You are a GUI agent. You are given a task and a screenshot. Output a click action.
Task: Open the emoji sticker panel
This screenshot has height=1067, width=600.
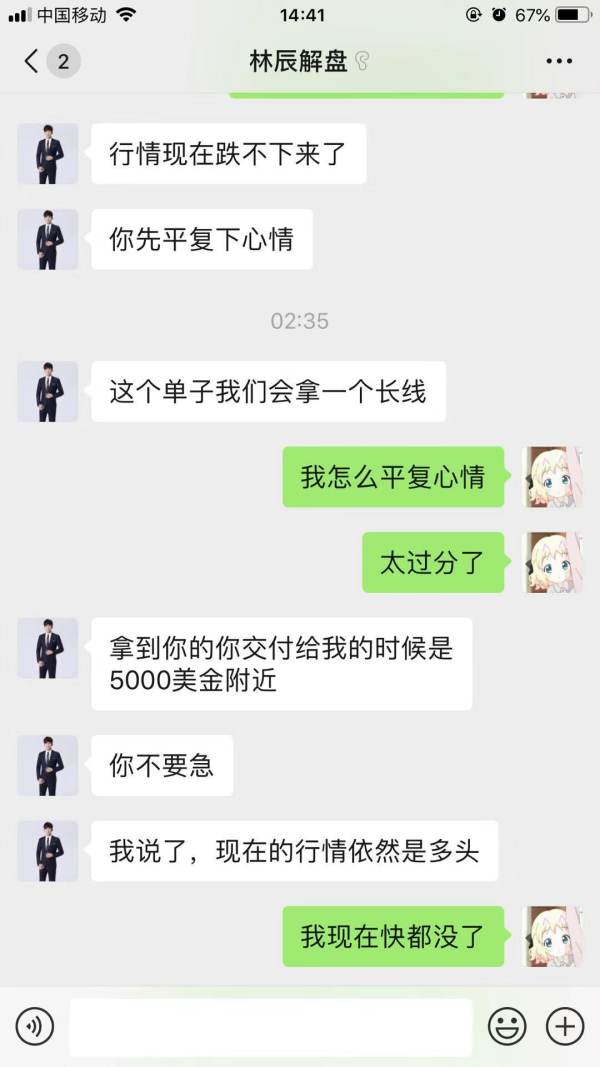508,1026
